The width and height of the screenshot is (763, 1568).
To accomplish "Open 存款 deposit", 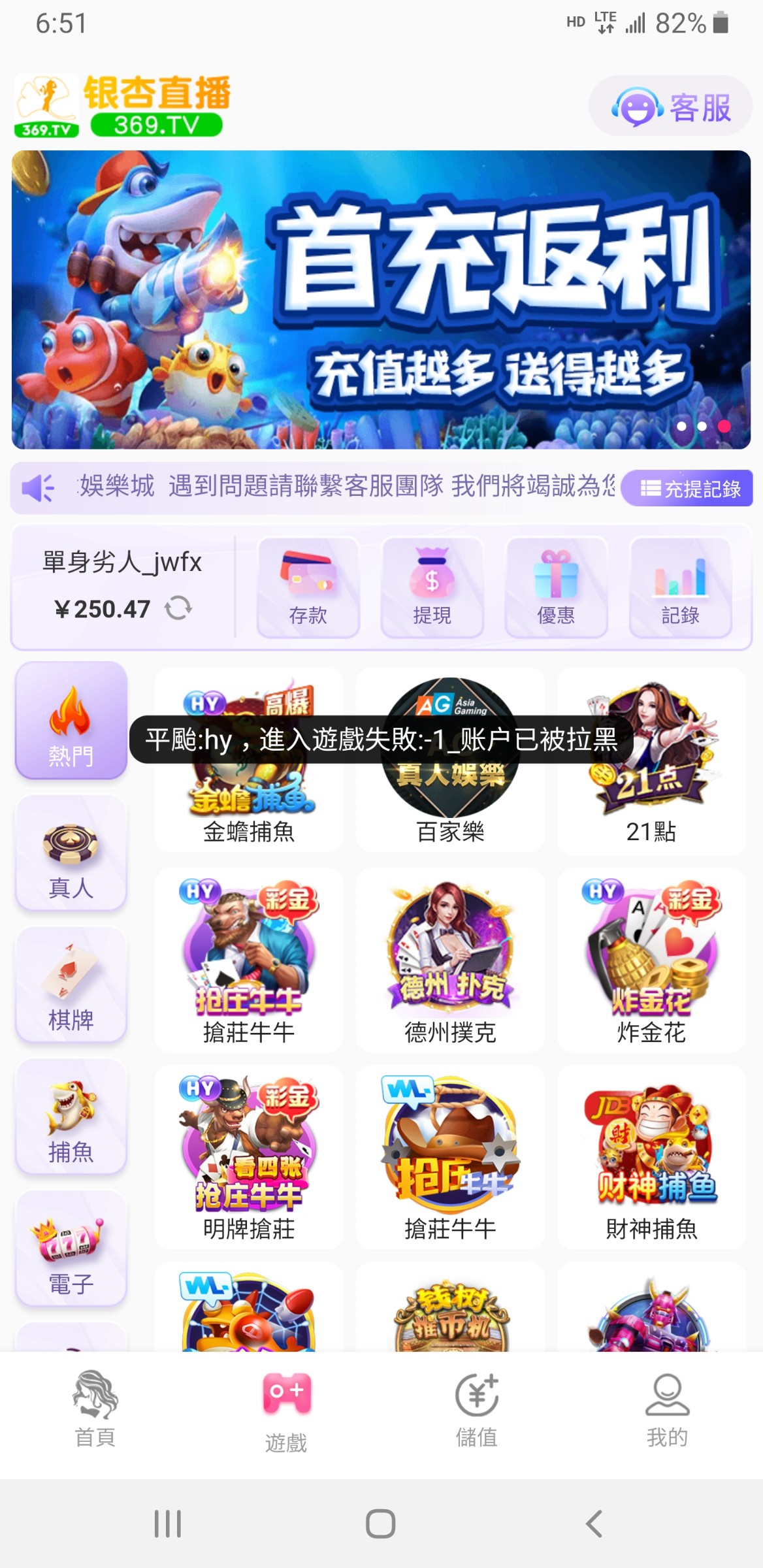I will coord(308,587).
